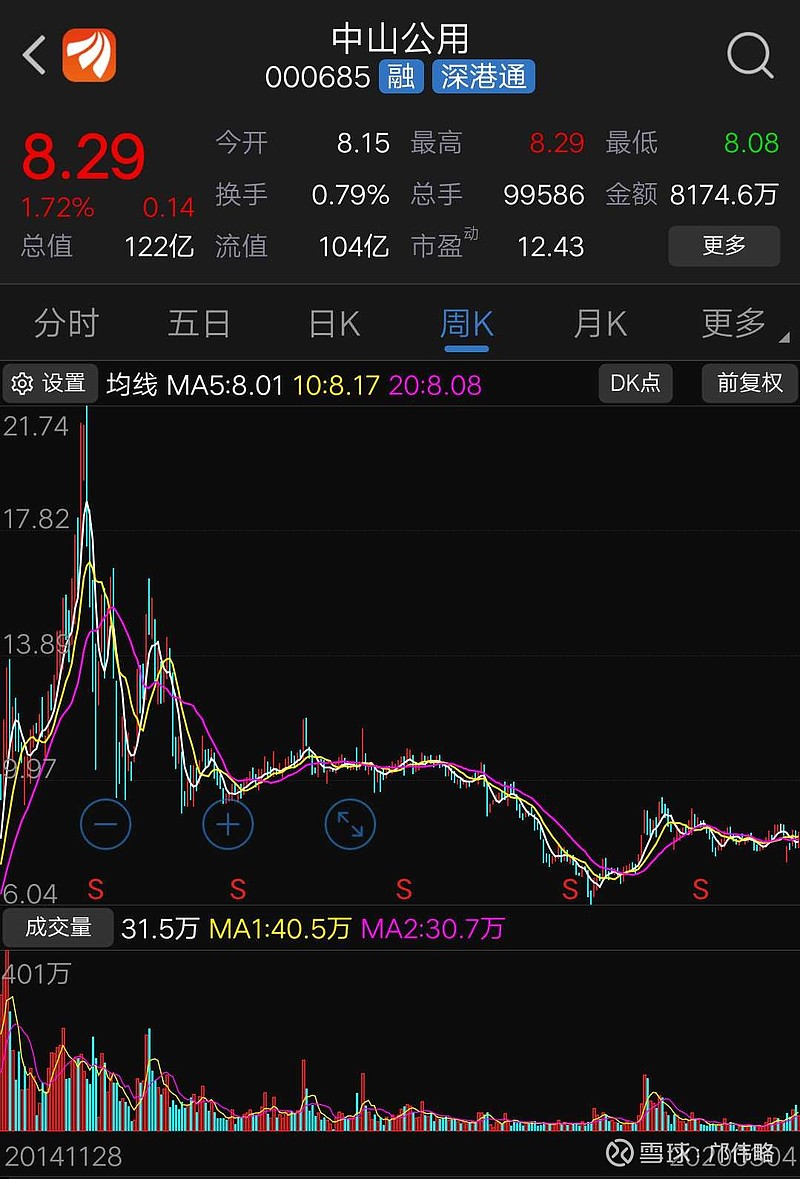Click the zoom out minus icon on chart

[x=105, y=824]
